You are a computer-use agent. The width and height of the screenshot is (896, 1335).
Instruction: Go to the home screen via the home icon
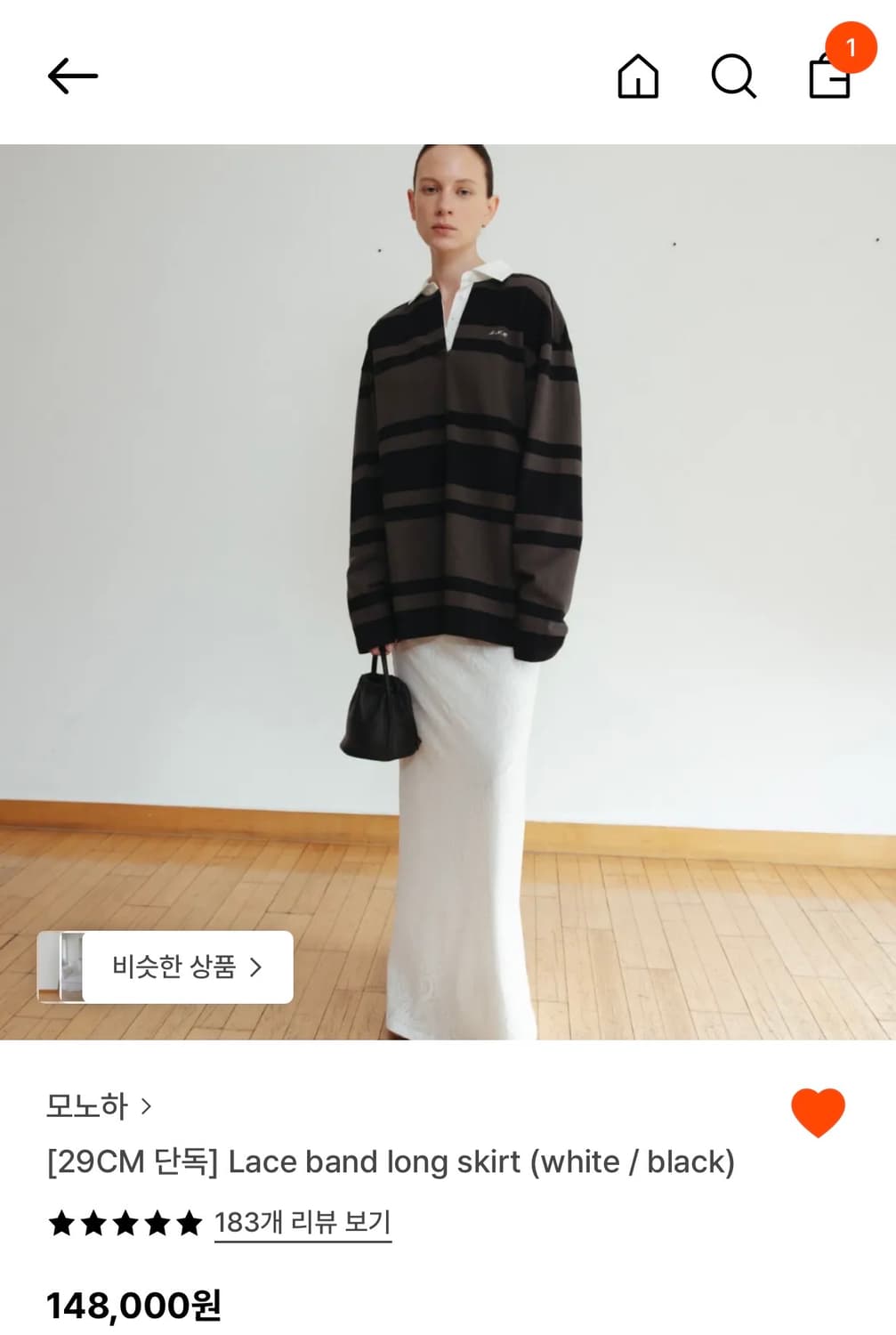point(639,78)
